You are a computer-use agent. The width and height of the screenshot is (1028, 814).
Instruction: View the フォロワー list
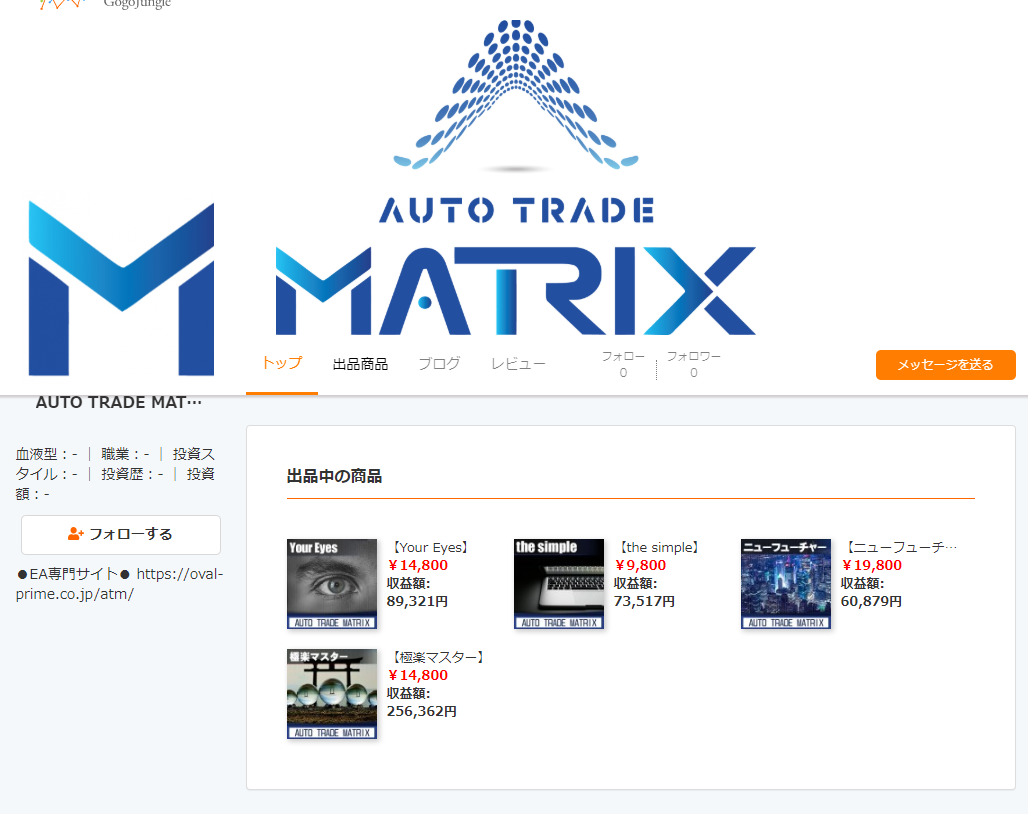pos(693,364)
